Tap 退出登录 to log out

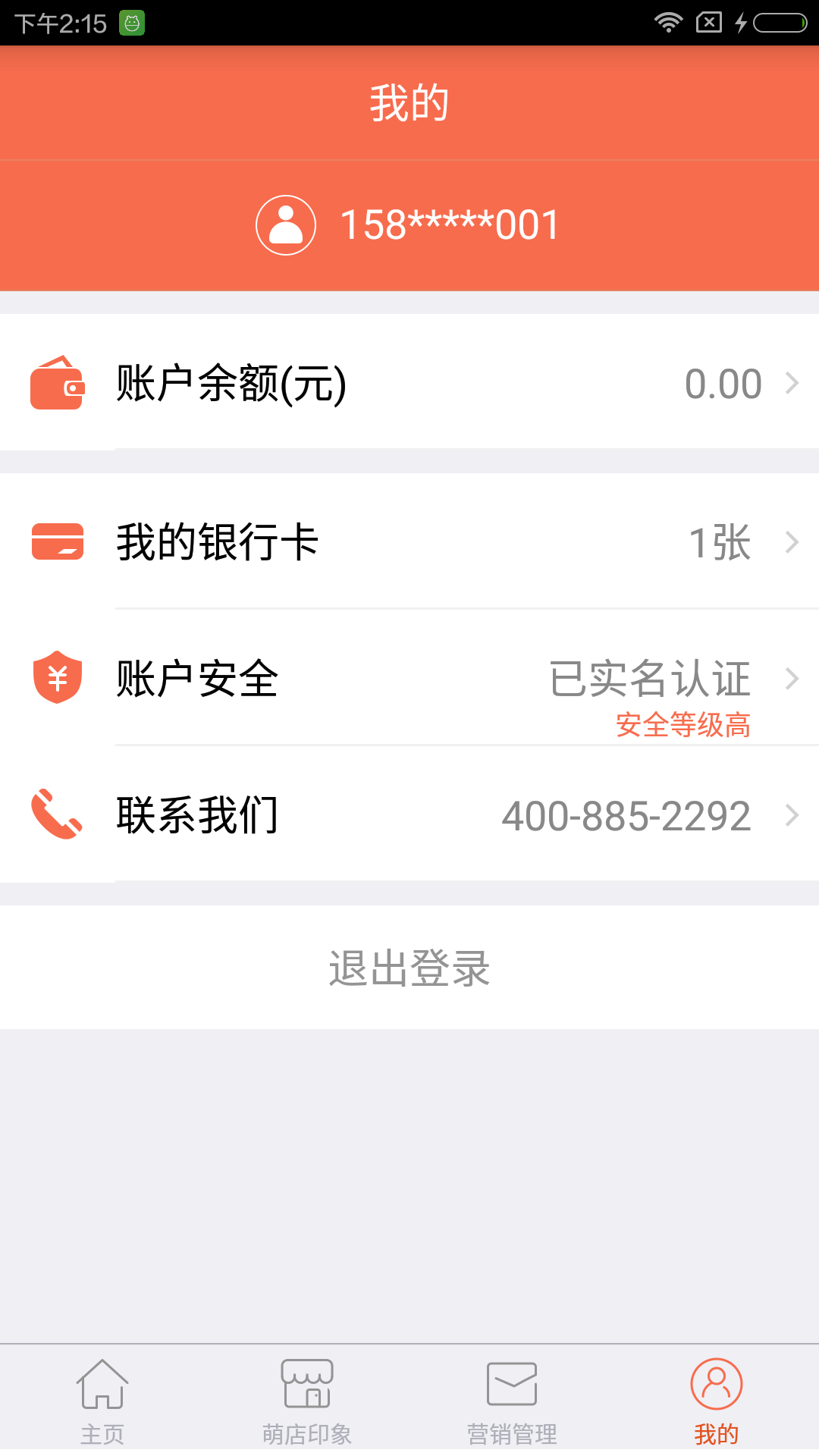pos(409,968)
